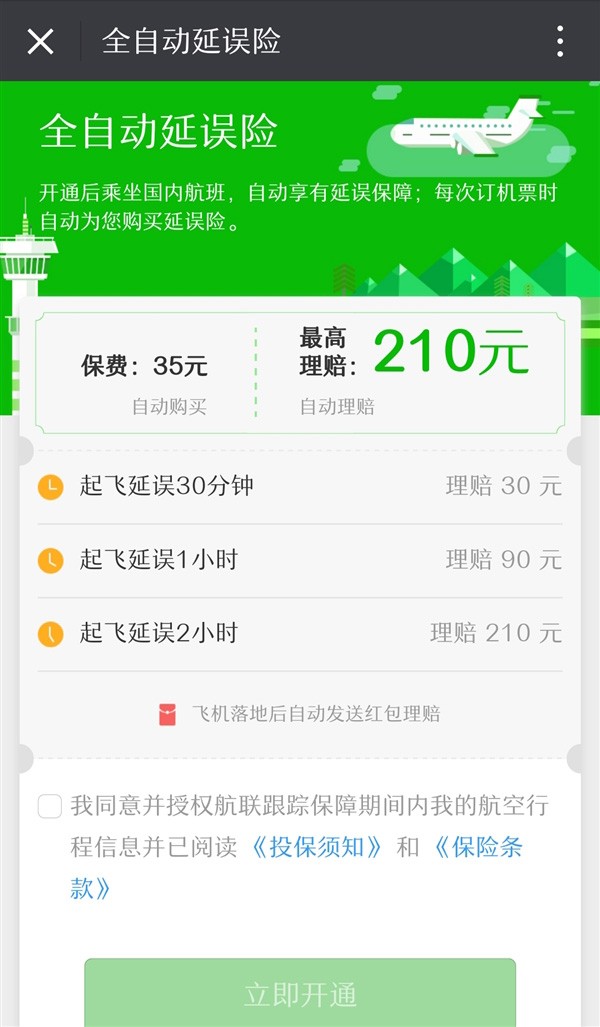Open the three-dot overflow menu

[559, 41]
